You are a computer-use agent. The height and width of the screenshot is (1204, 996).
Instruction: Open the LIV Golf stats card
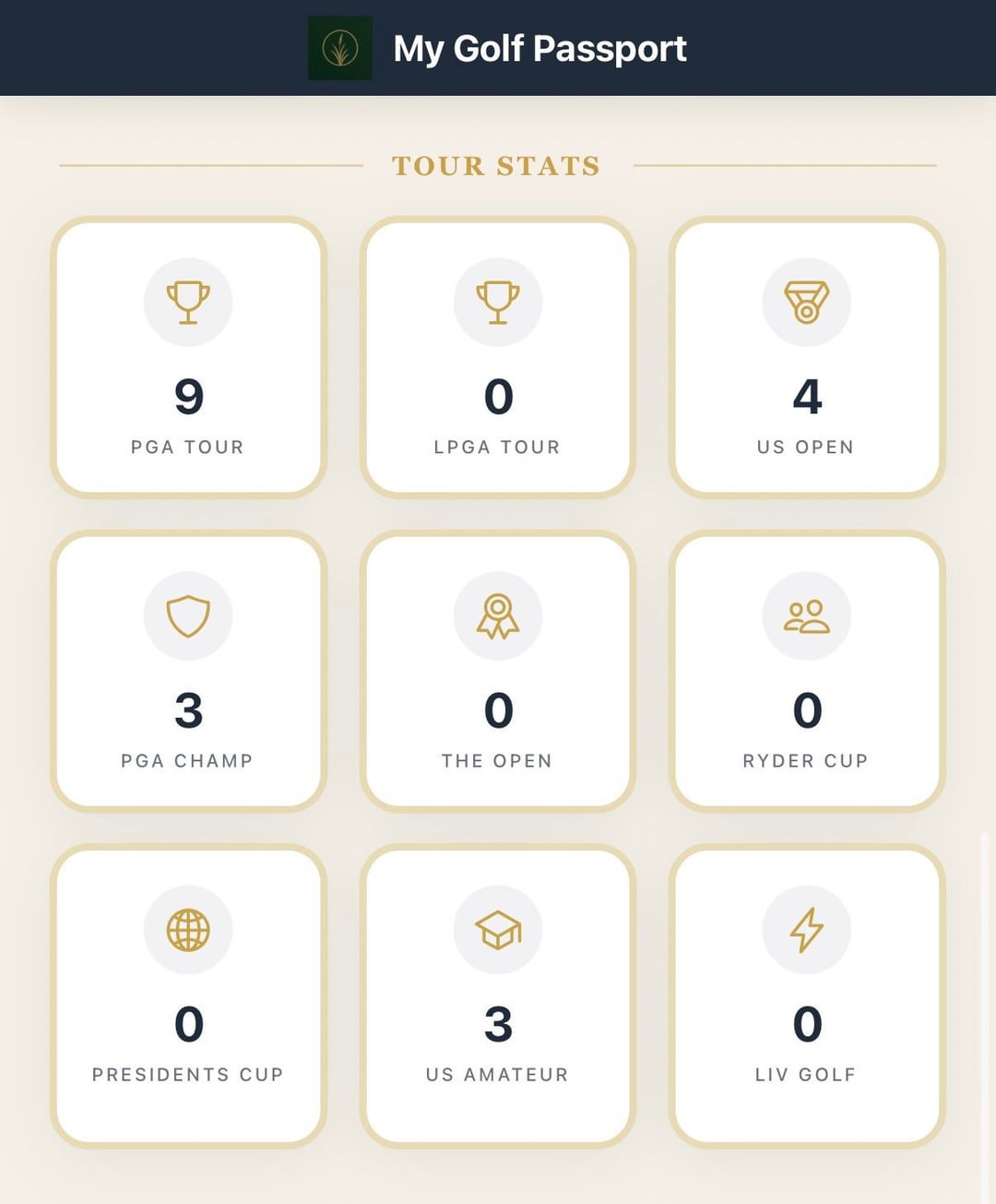tap(807, 995)
